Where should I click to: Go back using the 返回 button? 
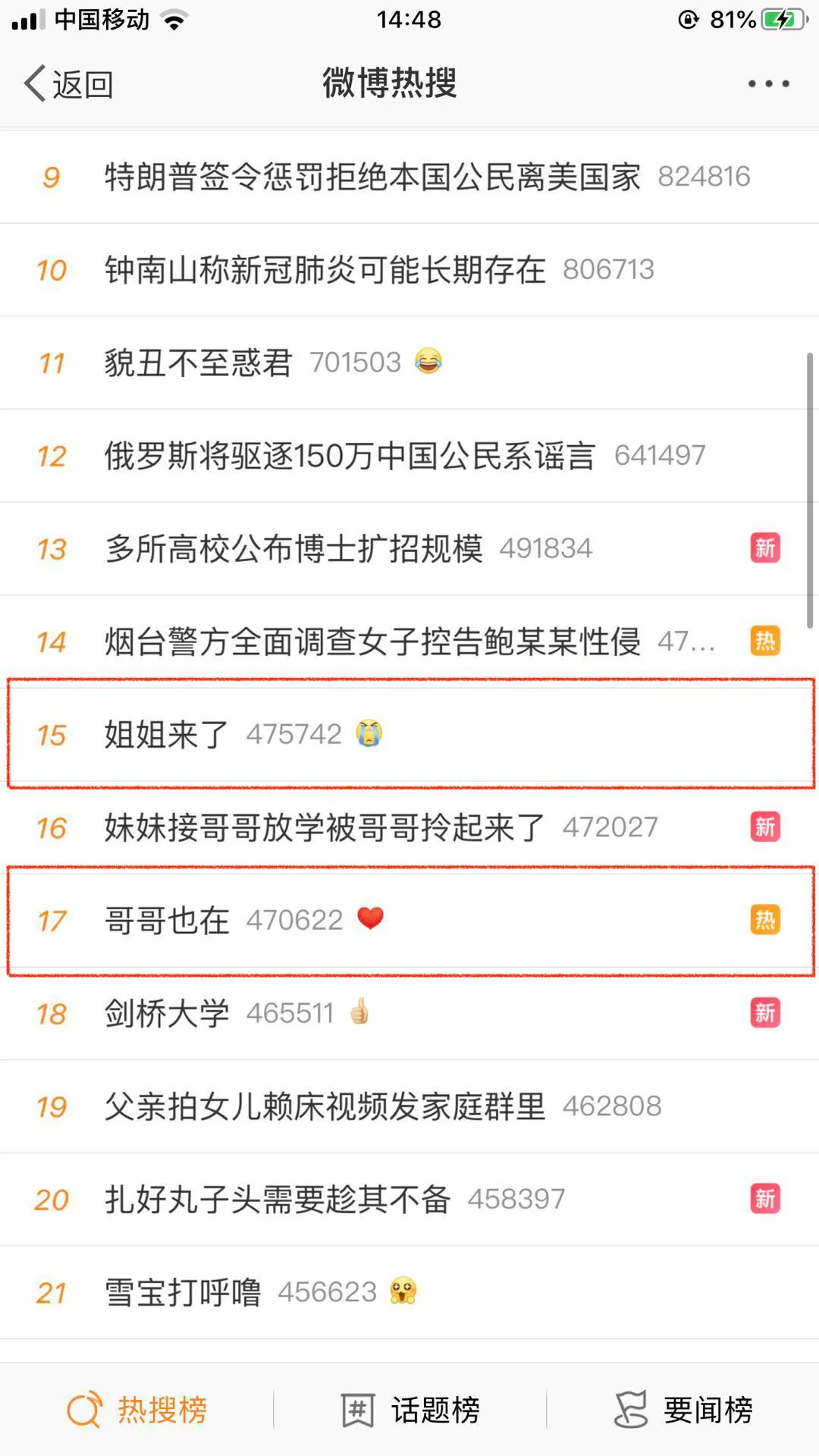pos(68,83)
